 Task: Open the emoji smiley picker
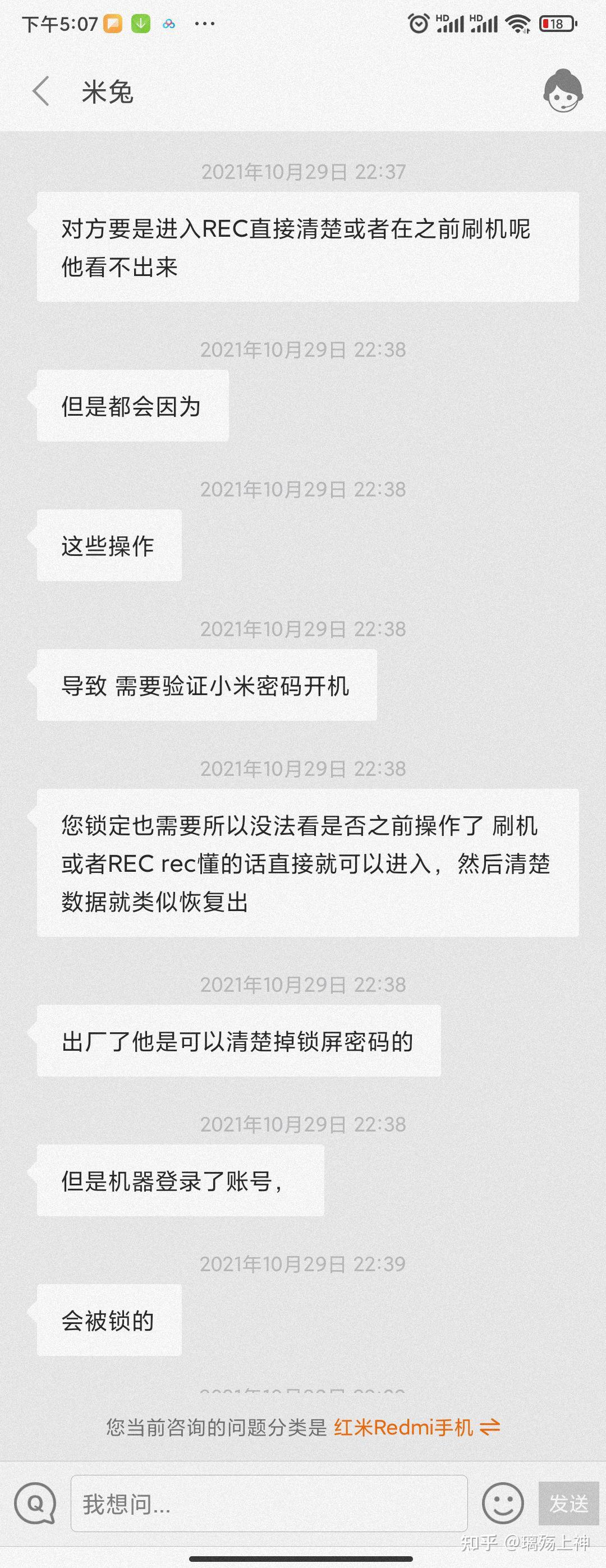click(x=502, y=1503)
